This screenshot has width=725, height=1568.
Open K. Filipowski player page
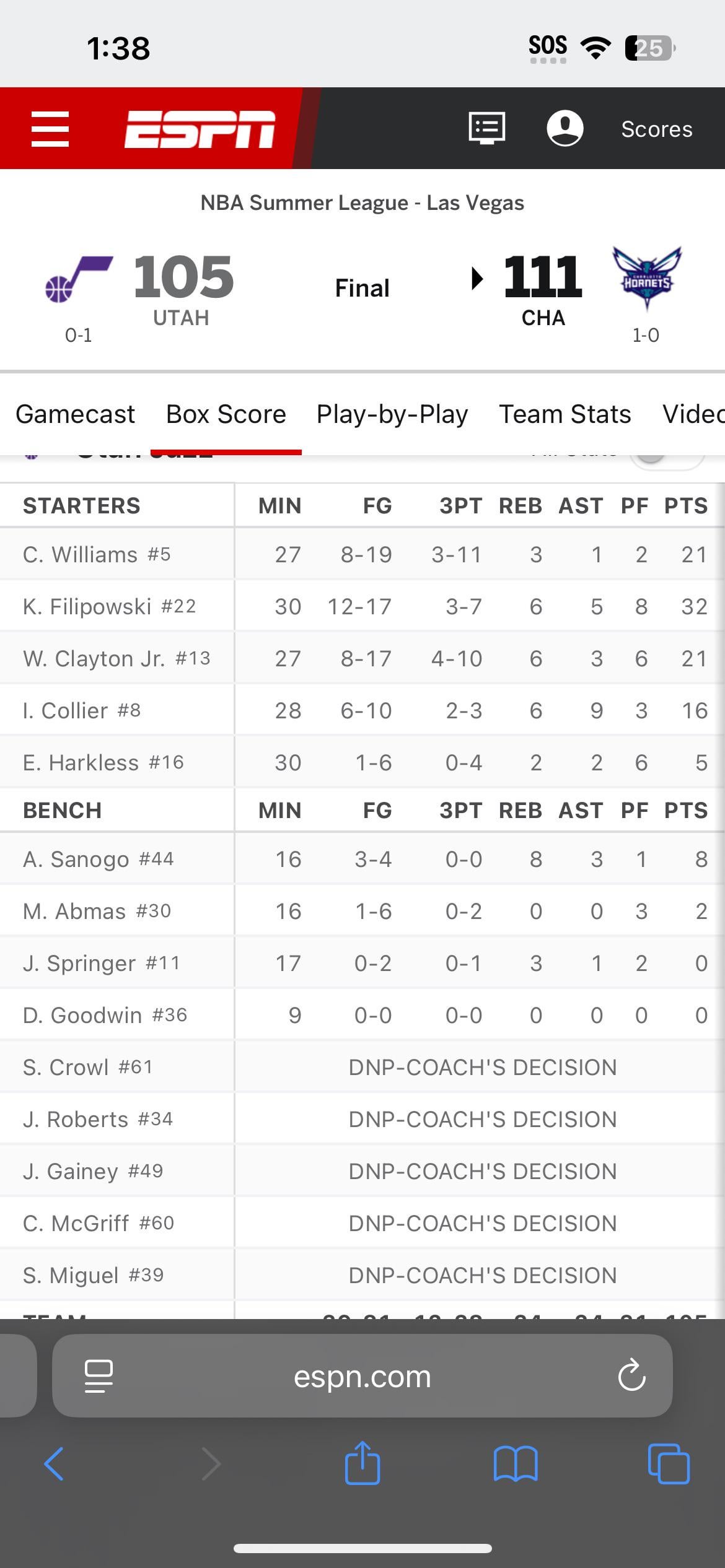point(87,606)
